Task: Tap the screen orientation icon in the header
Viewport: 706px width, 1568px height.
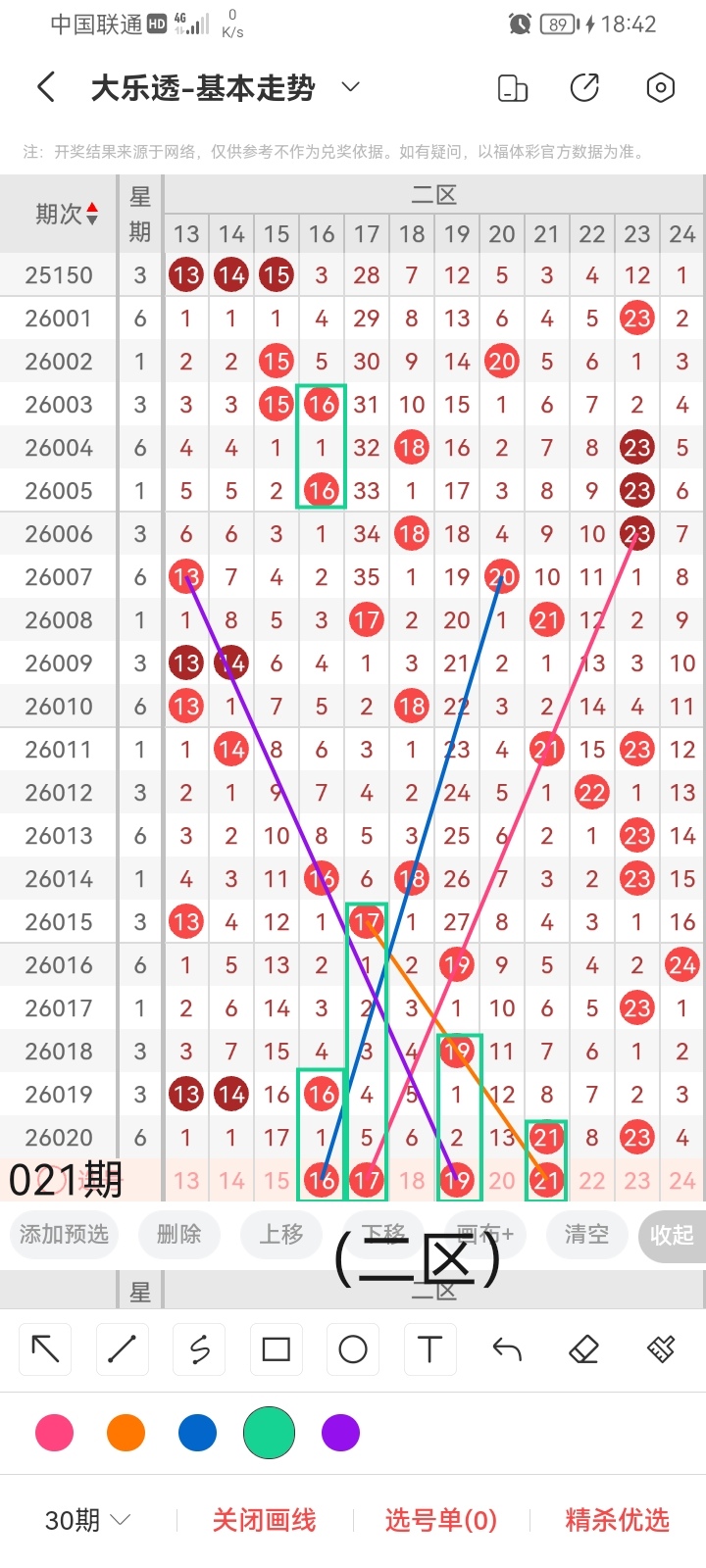Action: point(513,88)
